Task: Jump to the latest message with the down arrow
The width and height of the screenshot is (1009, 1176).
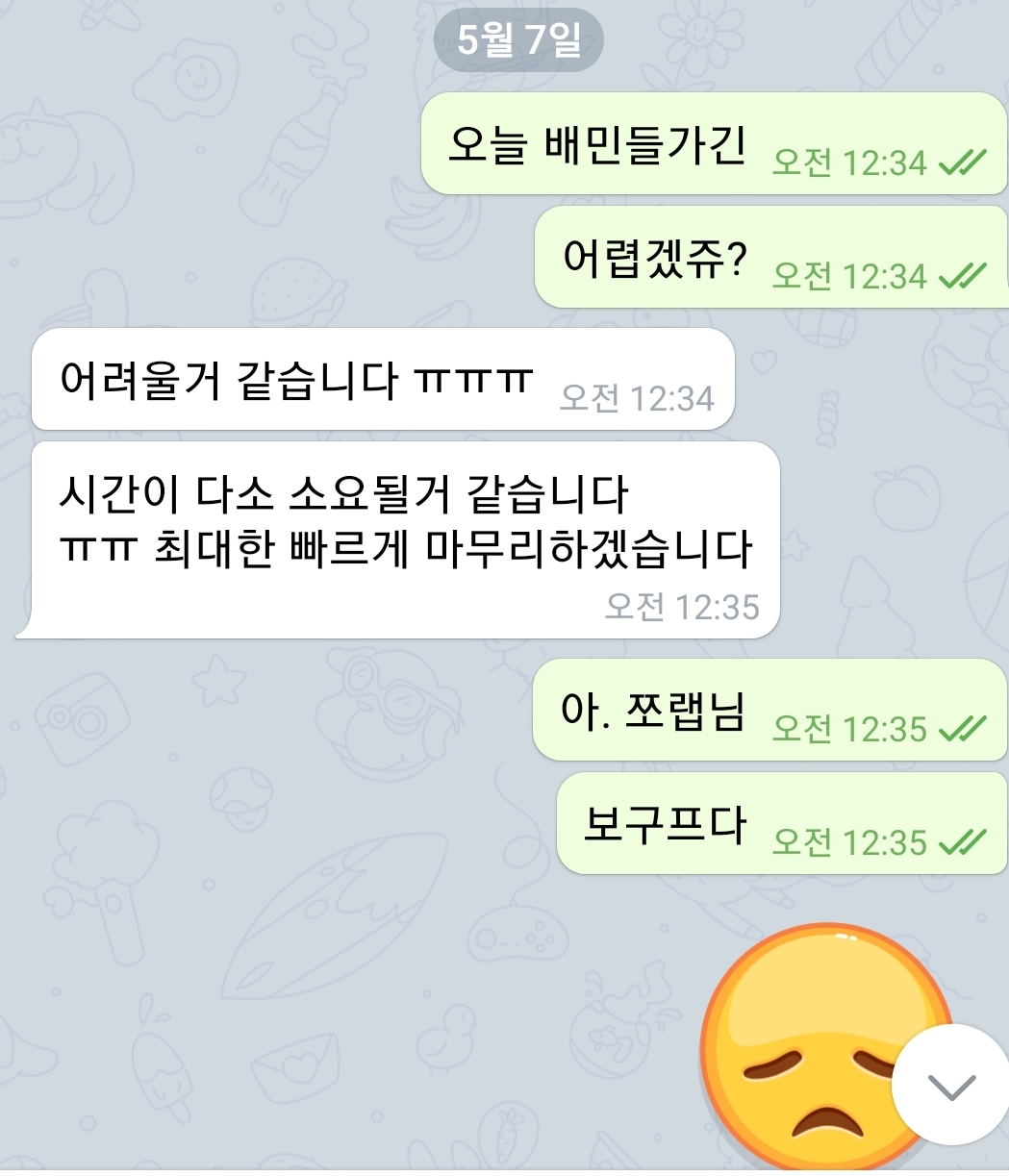Action: [x=950, y=1086]
